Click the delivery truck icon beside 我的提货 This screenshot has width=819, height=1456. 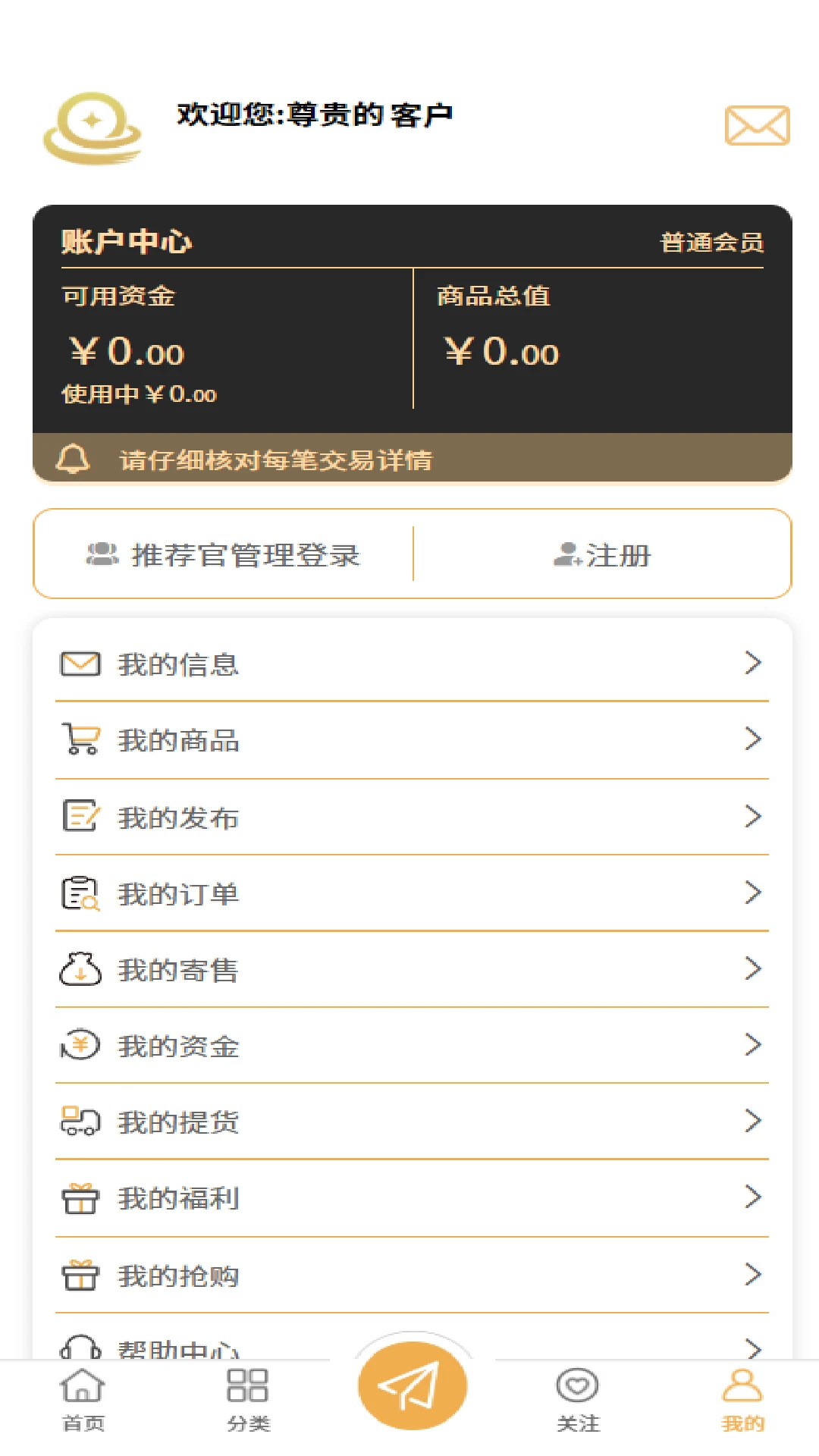coord(79,1122)
